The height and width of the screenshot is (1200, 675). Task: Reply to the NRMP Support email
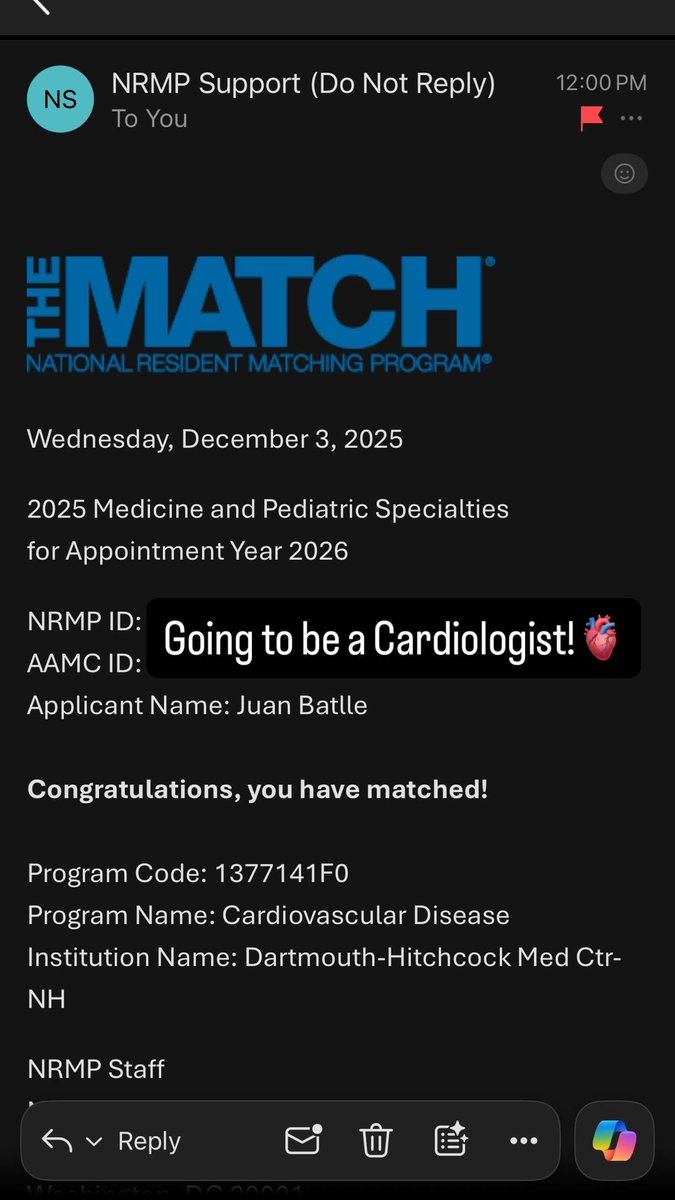[148, 1141]
